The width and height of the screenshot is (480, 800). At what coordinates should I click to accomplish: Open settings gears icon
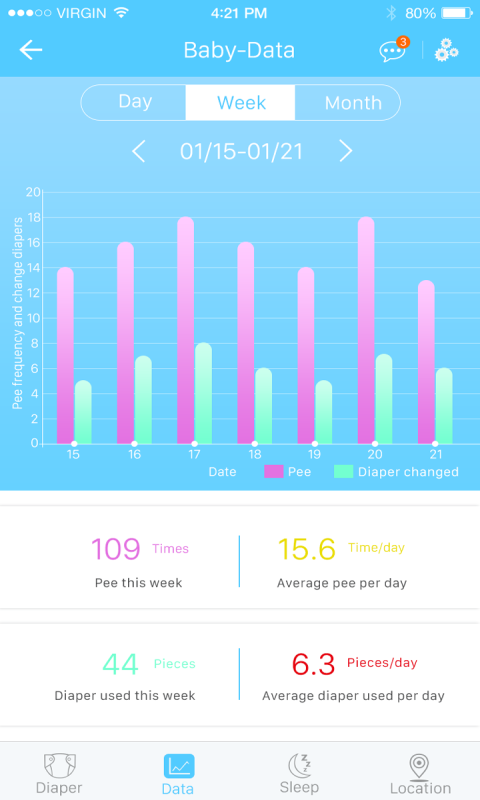click(x=446, y=50)
